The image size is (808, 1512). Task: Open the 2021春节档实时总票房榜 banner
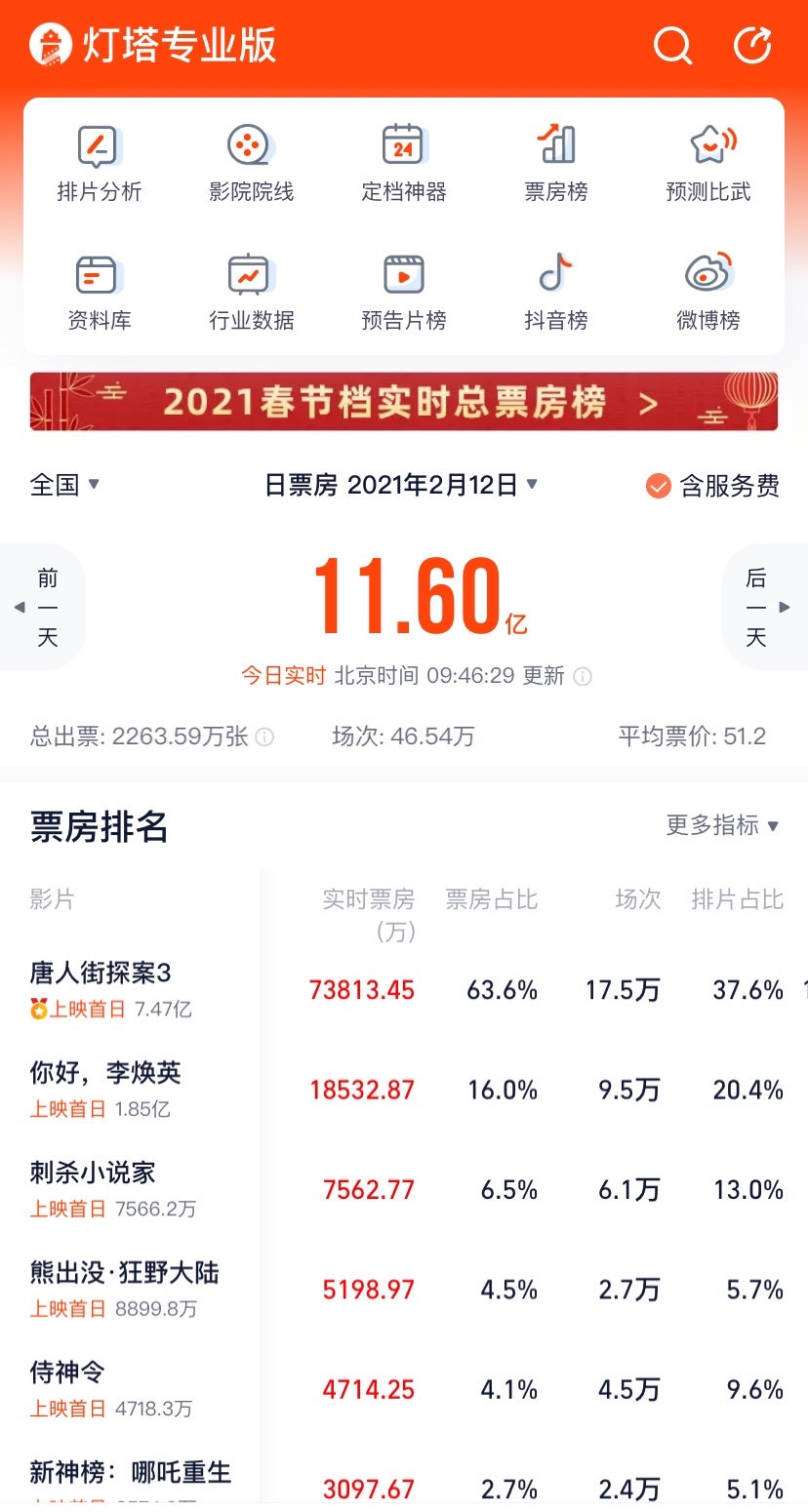coord(403,401)
